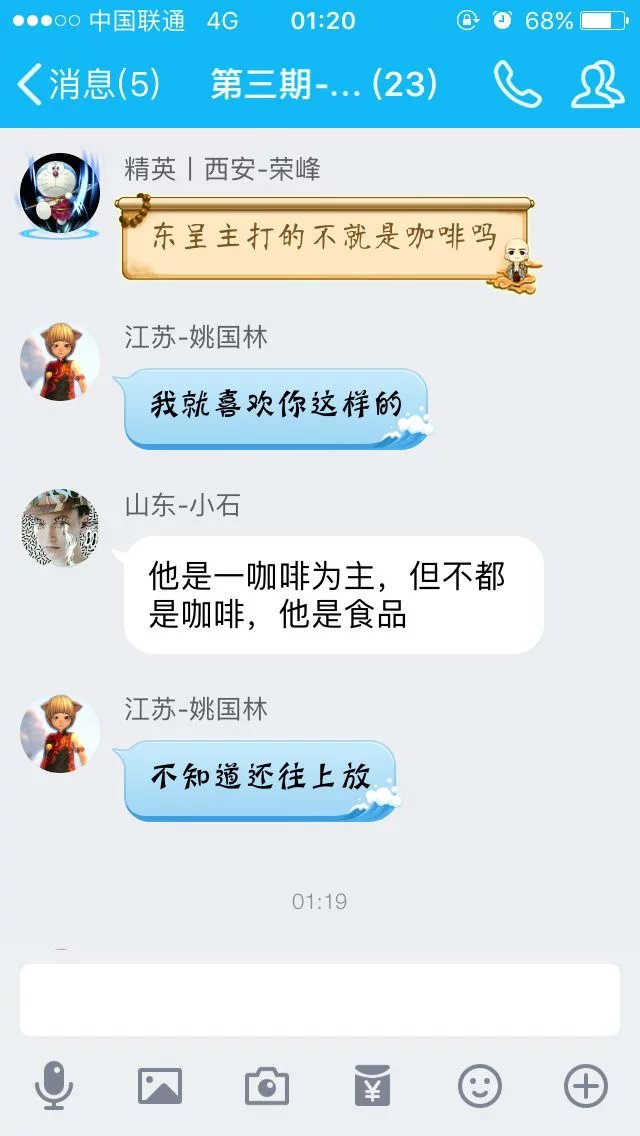
Task: Go back to 消息 list
Action: coord(88,85)
